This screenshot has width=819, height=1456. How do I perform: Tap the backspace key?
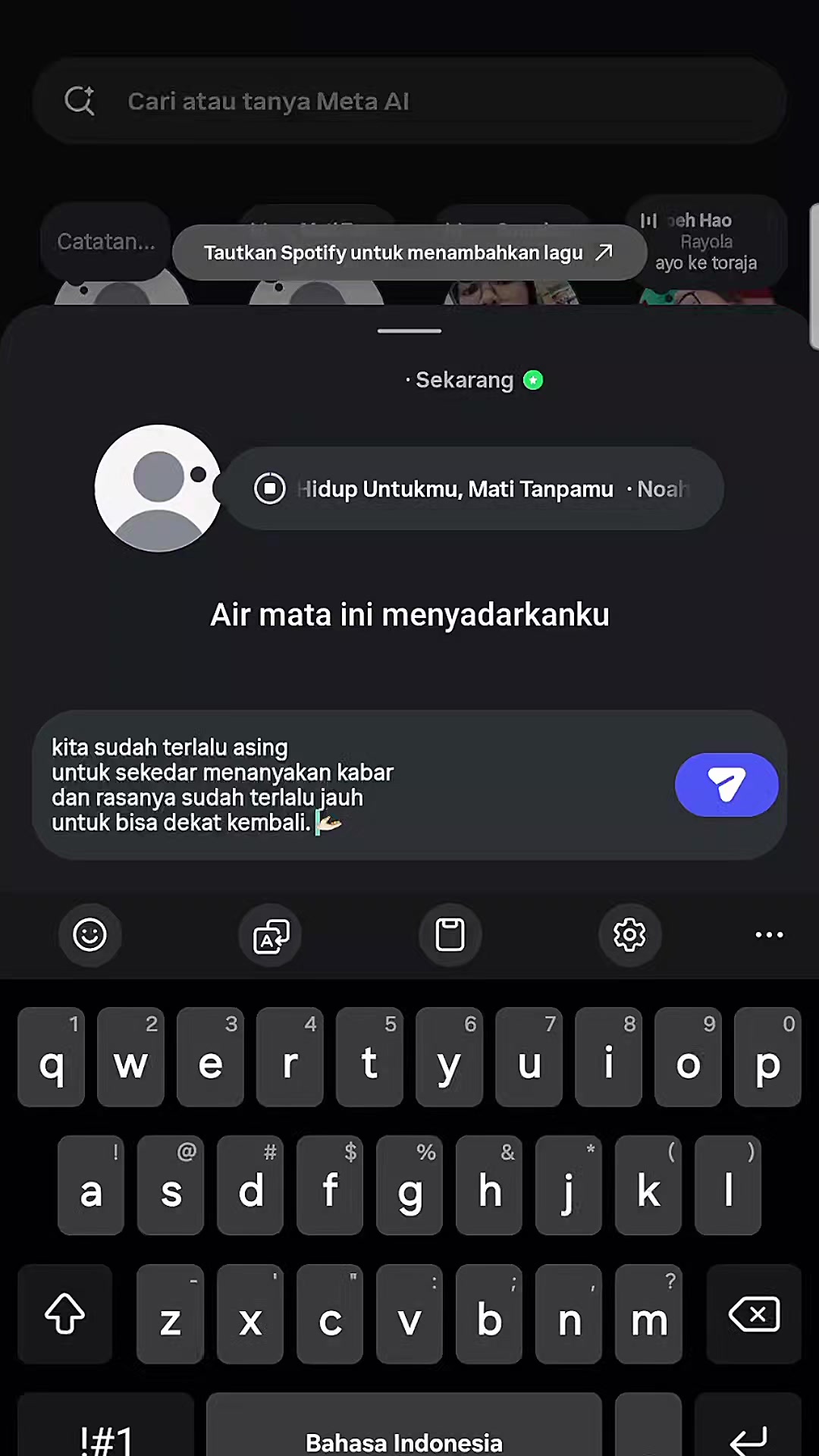(x=754, y=1314)
